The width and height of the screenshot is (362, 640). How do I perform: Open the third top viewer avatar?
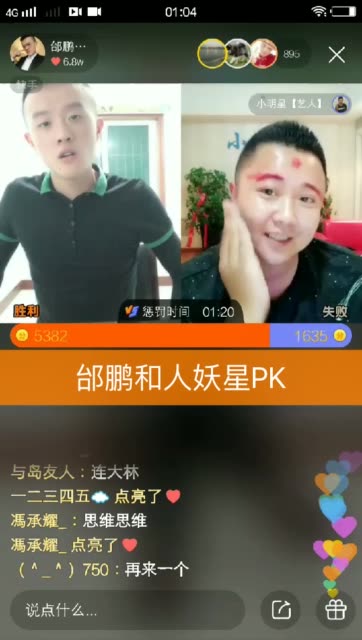coord(264,53)
